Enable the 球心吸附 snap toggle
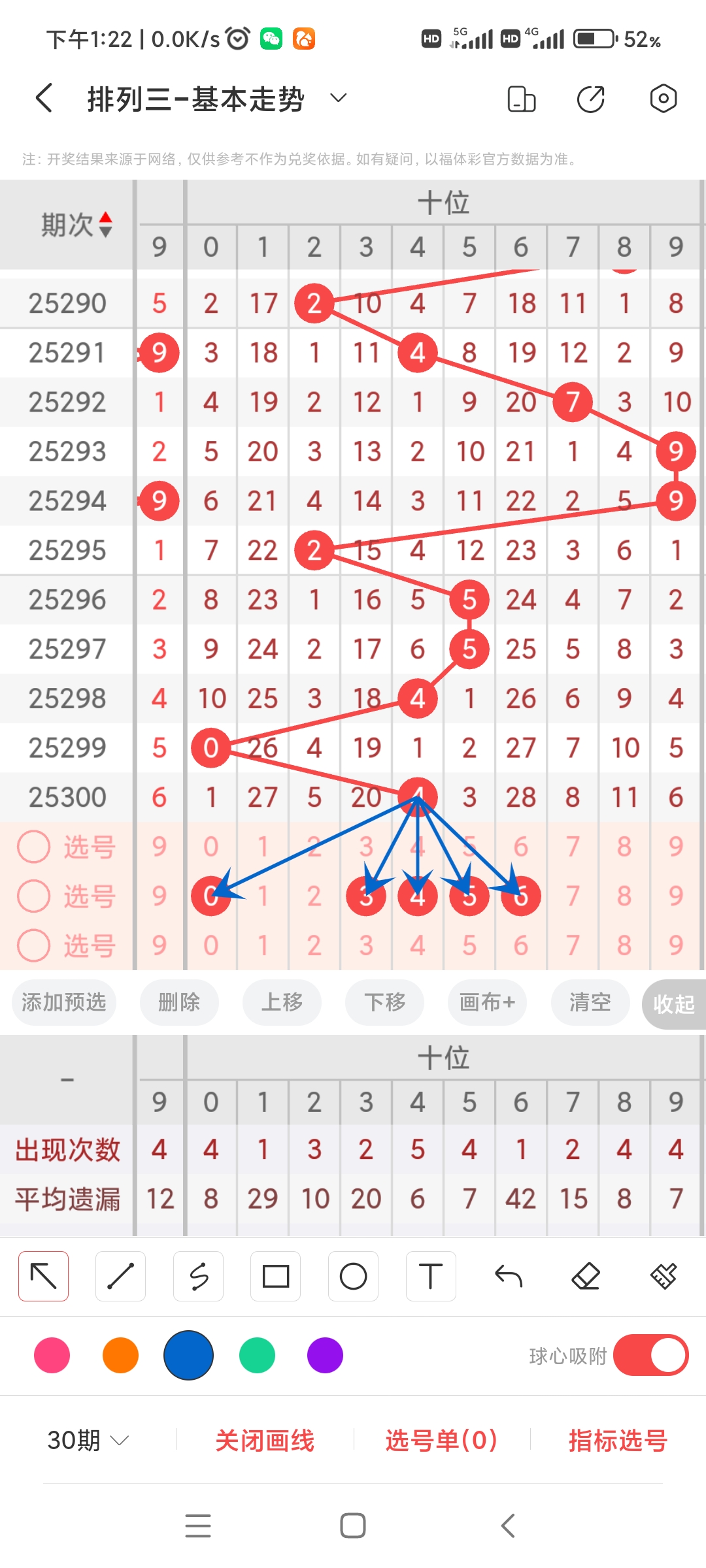Screen dimensions: 706x1568 tap(650, 1356)
